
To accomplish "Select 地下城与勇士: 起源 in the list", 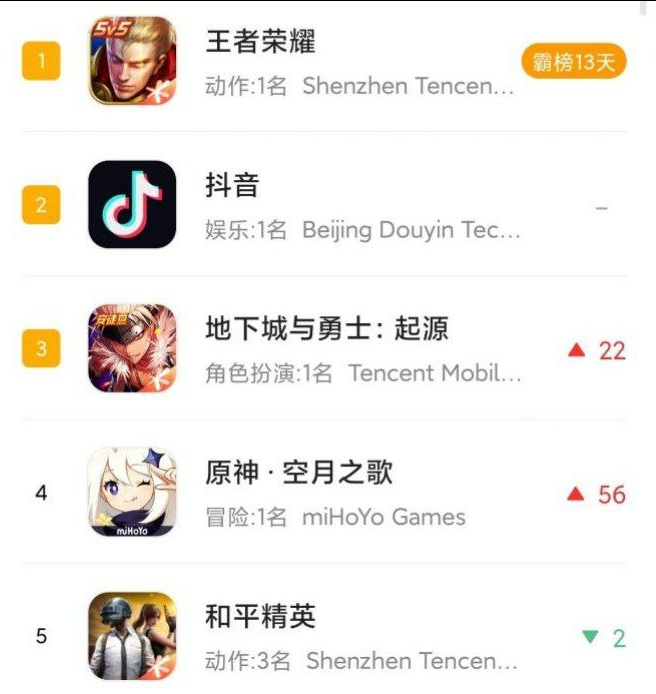I will coord(326,328).
